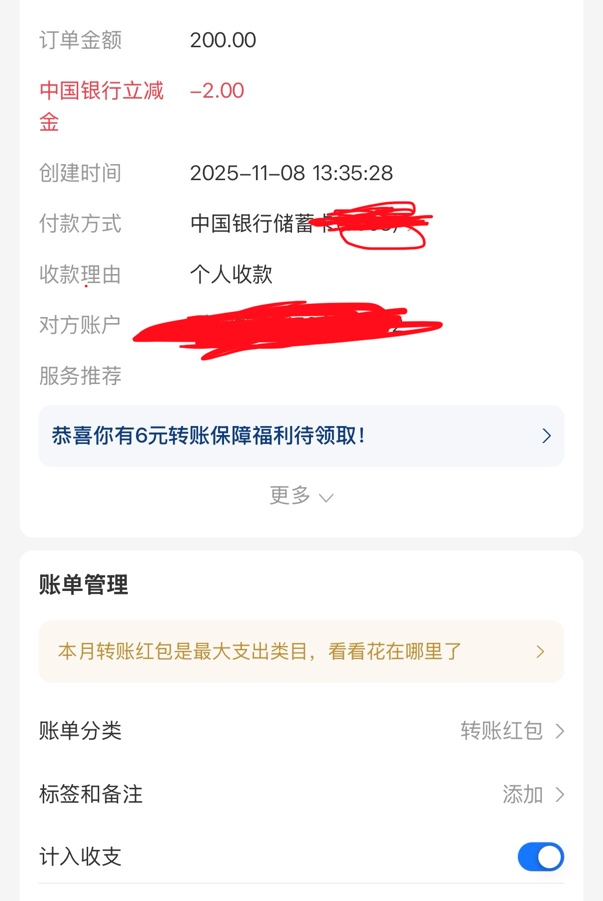Open the 6元转账保障福利 banner
Image resolution: width=603 pixels, height=901 pixels.
pyautogui.click(x=300, y=436)
